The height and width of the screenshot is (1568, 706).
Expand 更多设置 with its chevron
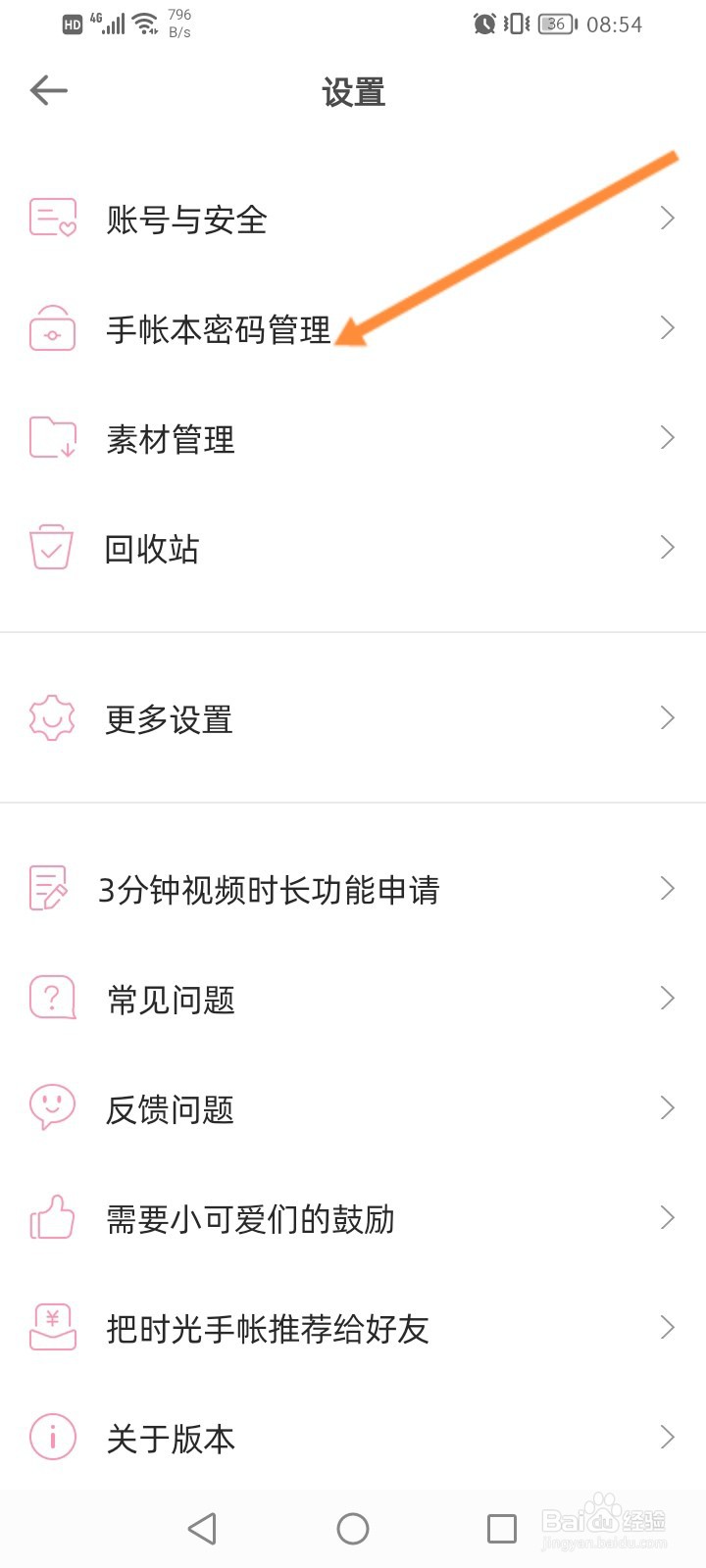[x=667, y=718]
